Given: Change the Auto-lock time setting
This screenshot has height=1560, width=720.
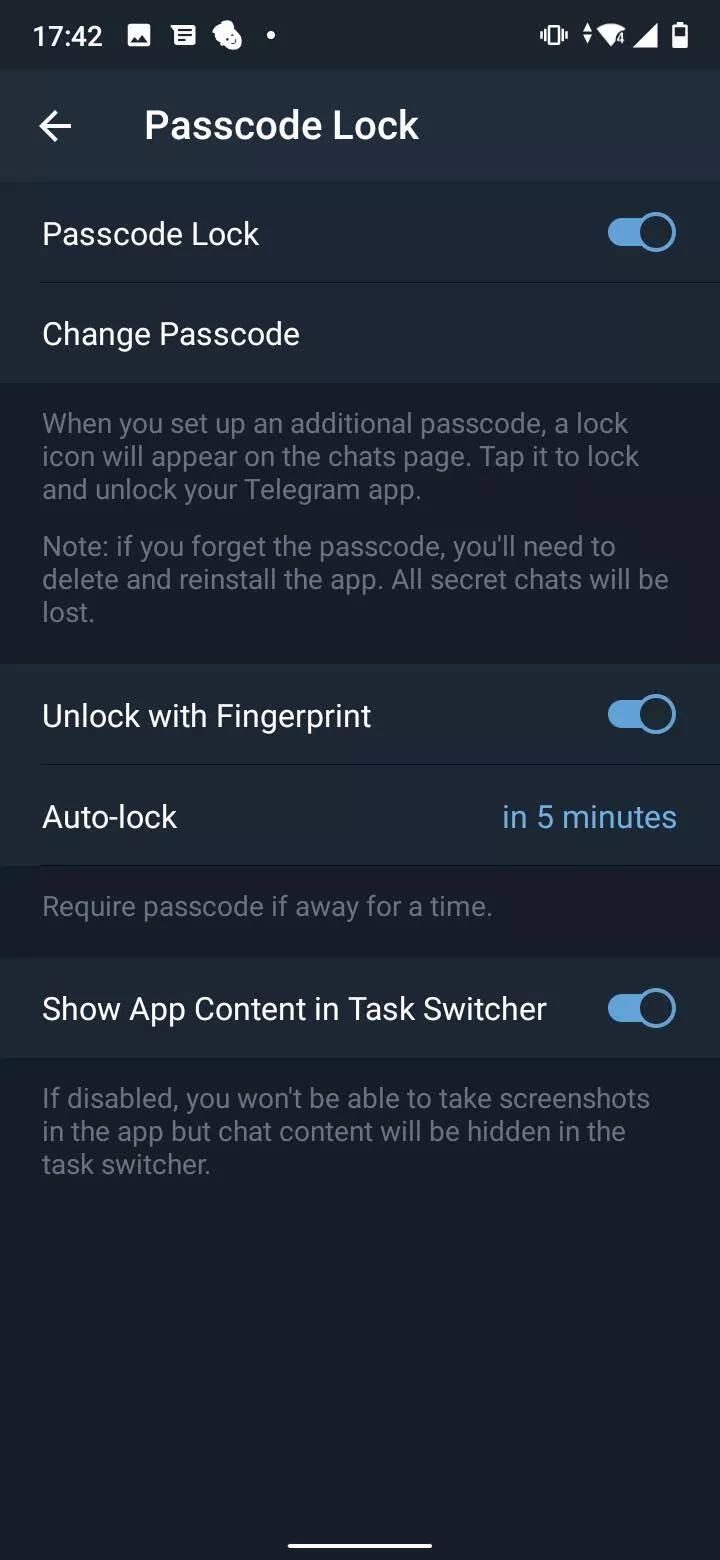Looking at the screenshot, I should point(360,816).
